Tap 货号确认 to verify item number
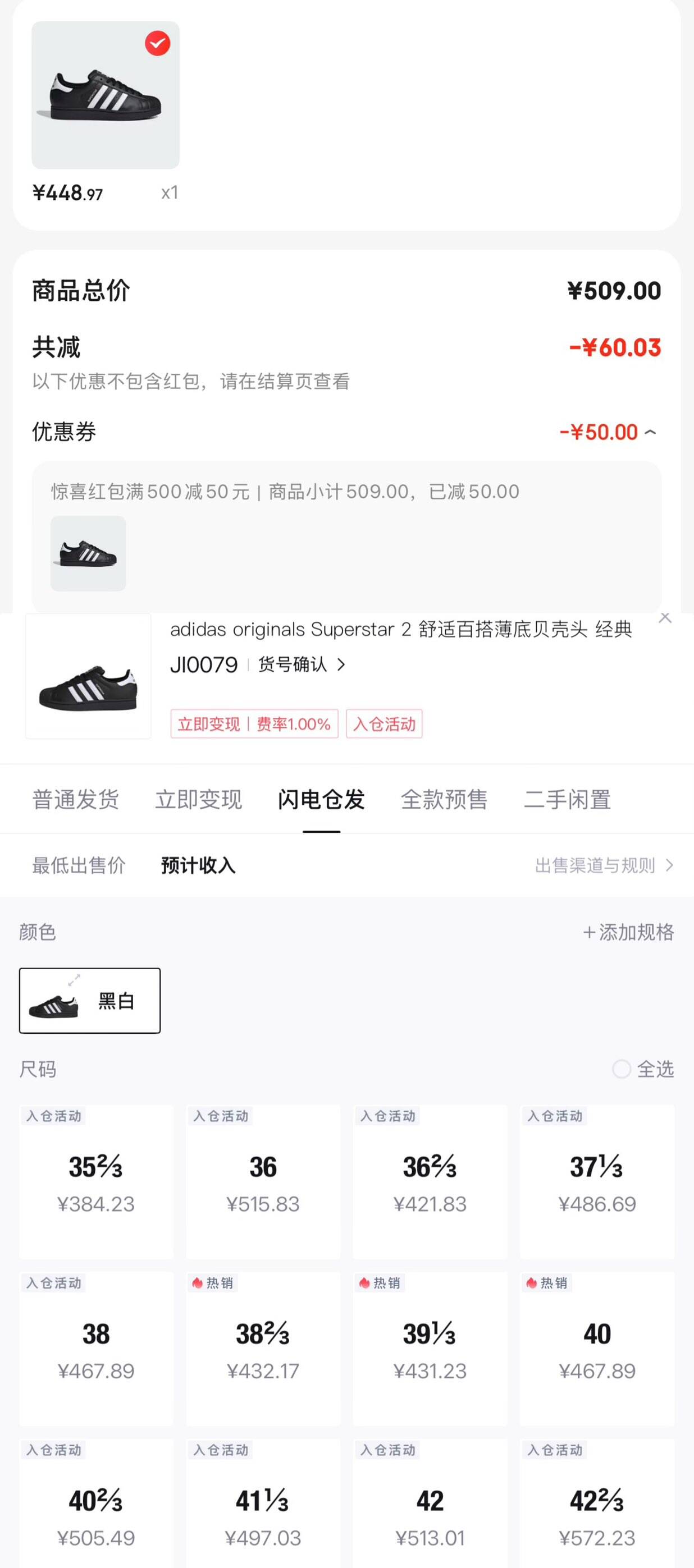The height and width of the screenshot is (1568, 694). [302, 664]
